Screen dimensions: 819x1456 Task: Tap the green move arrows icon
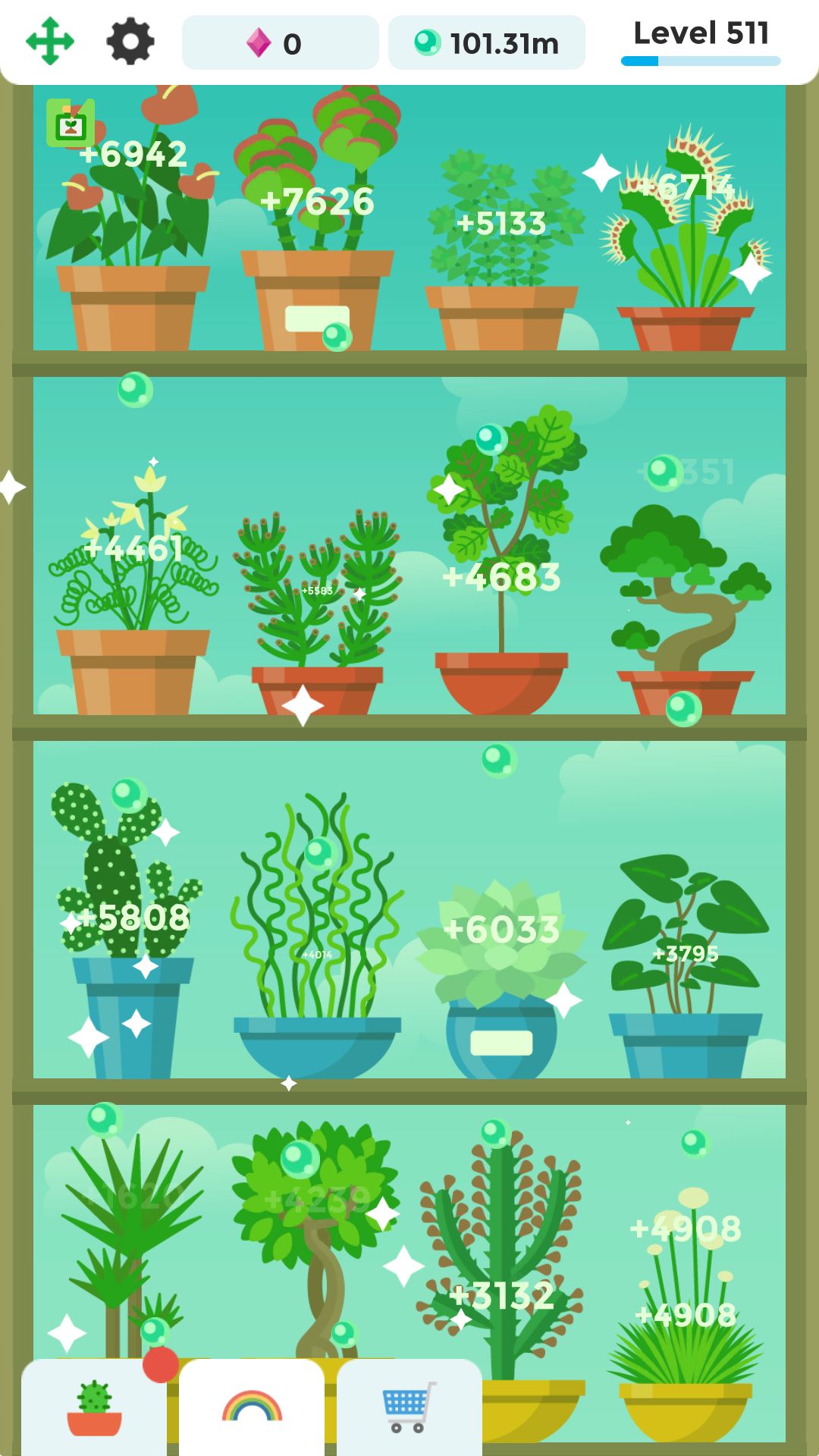pyautogui.click(x=50, y=42)
